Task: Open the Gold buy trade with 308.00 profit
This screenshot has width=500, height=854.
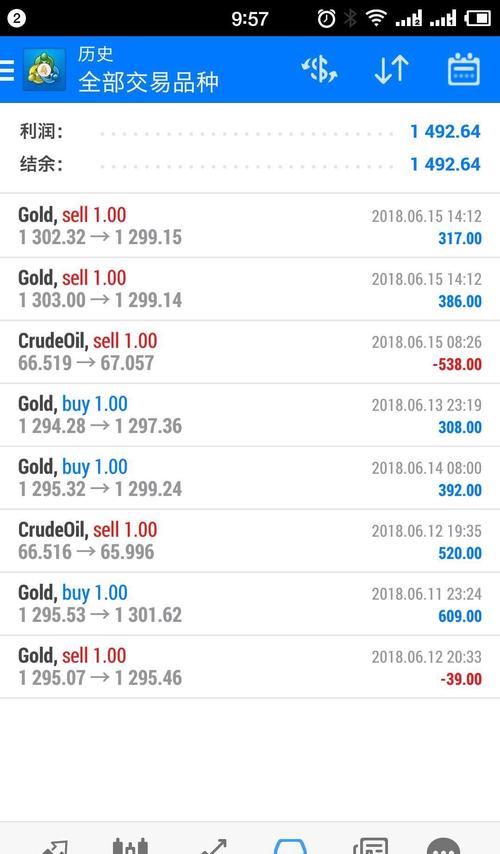Action: pos(250,415)
